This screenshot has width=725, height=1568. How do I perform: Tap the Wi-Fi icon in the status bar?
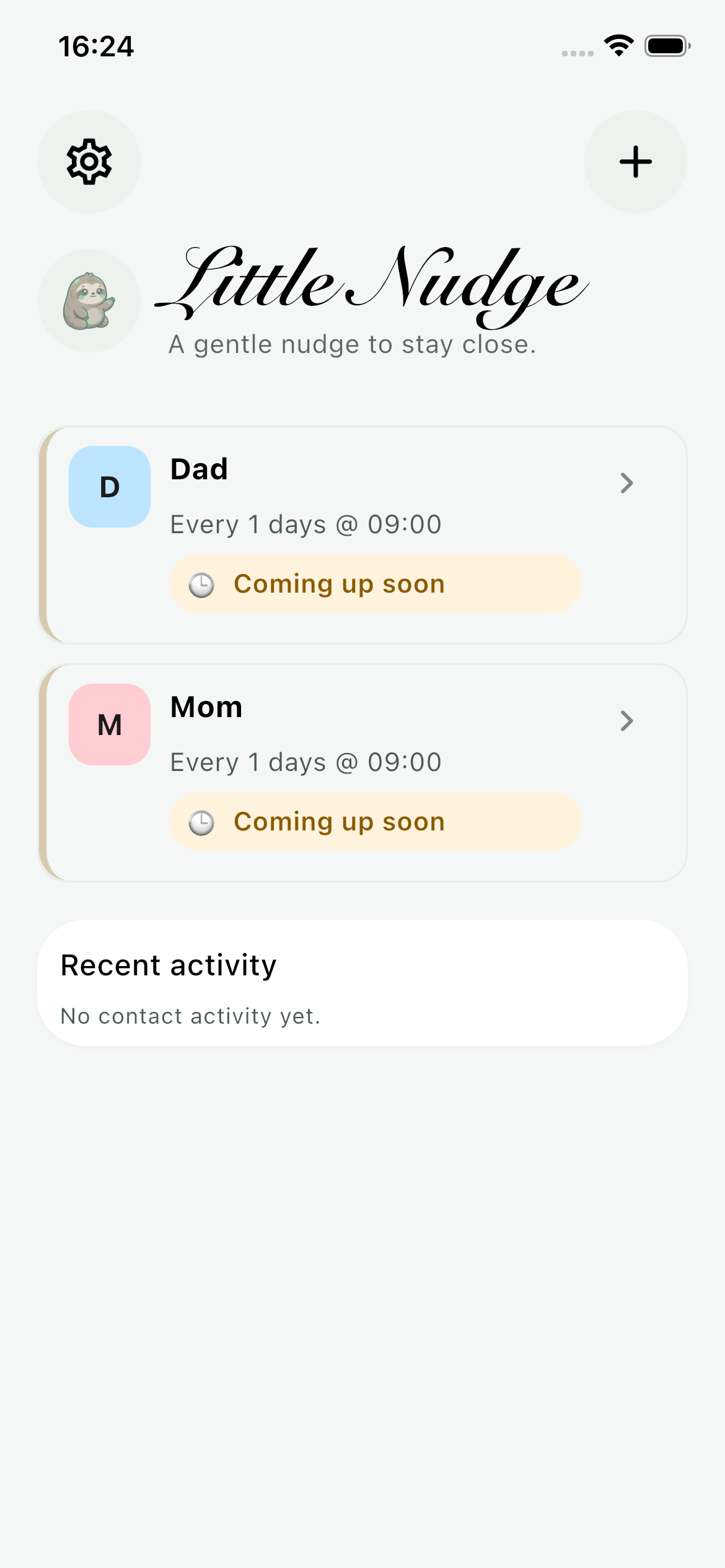(x=617, y=43)
